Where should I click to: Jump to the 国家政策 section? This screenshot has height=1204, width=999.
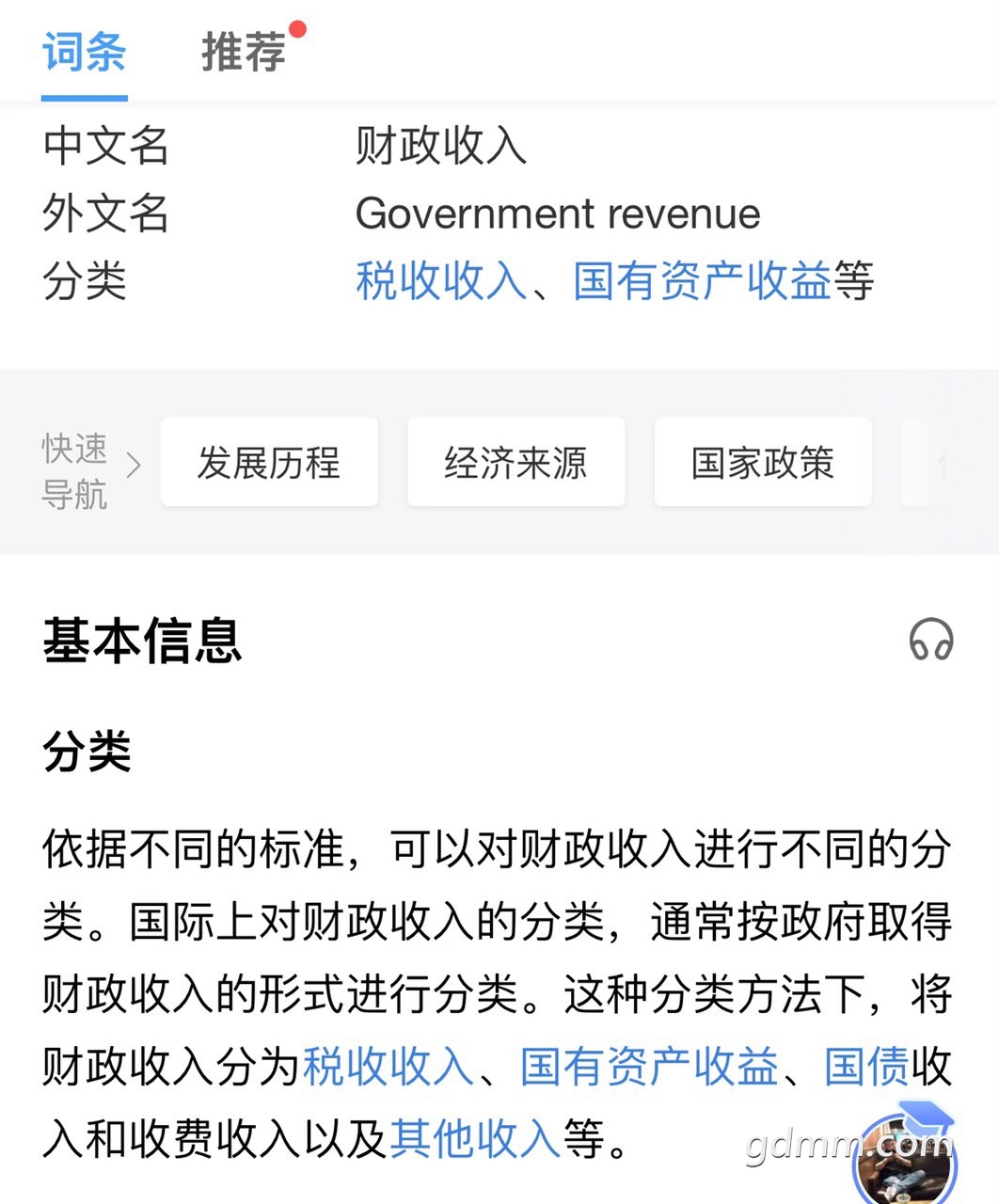point(763,463)
